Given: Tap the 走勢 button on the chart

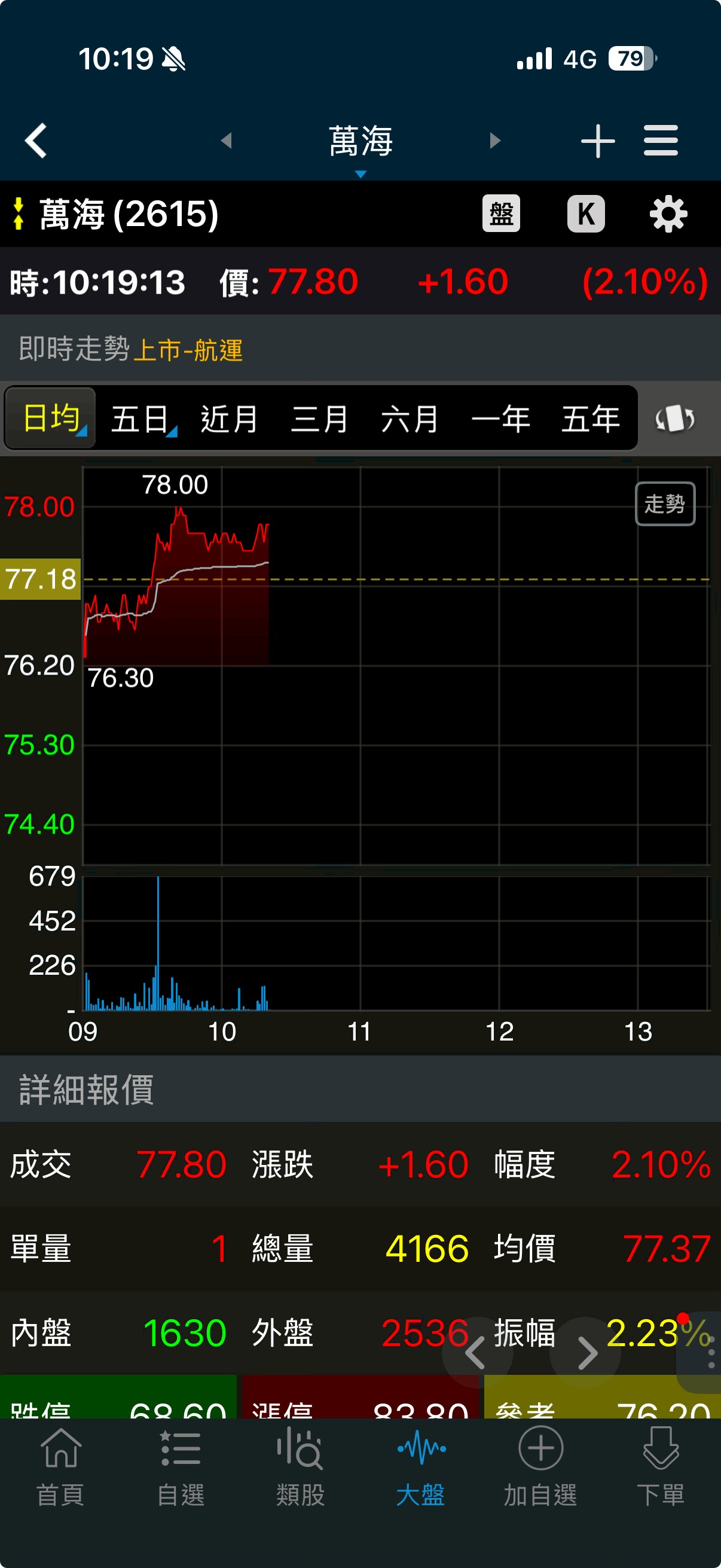Looking at the screenshot, I should click(x=664, y=504).
